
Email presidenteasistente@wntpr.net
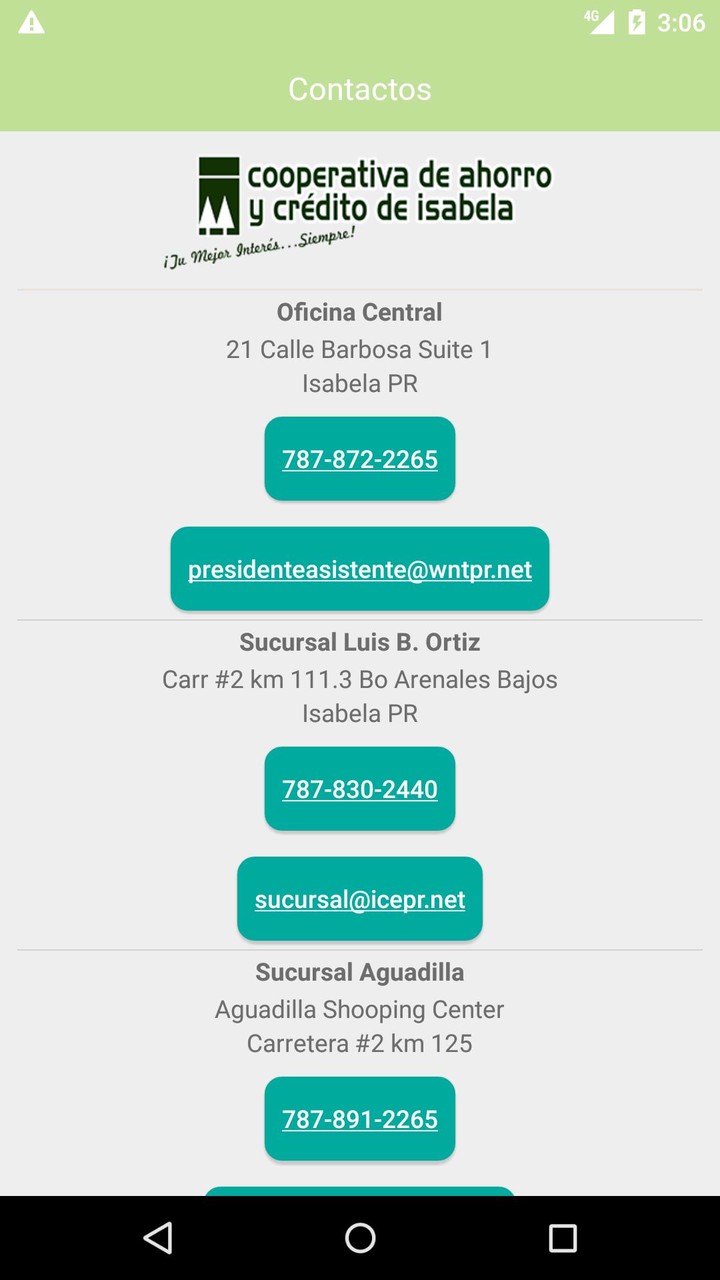pos(360,569)
